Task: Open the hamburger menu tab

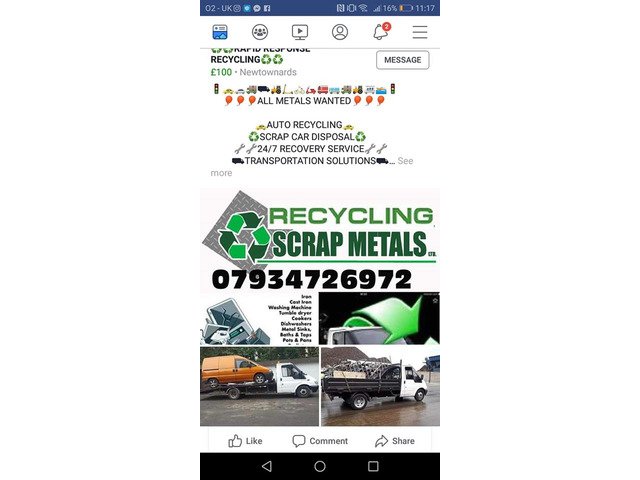Action: [x=420, y=32]
